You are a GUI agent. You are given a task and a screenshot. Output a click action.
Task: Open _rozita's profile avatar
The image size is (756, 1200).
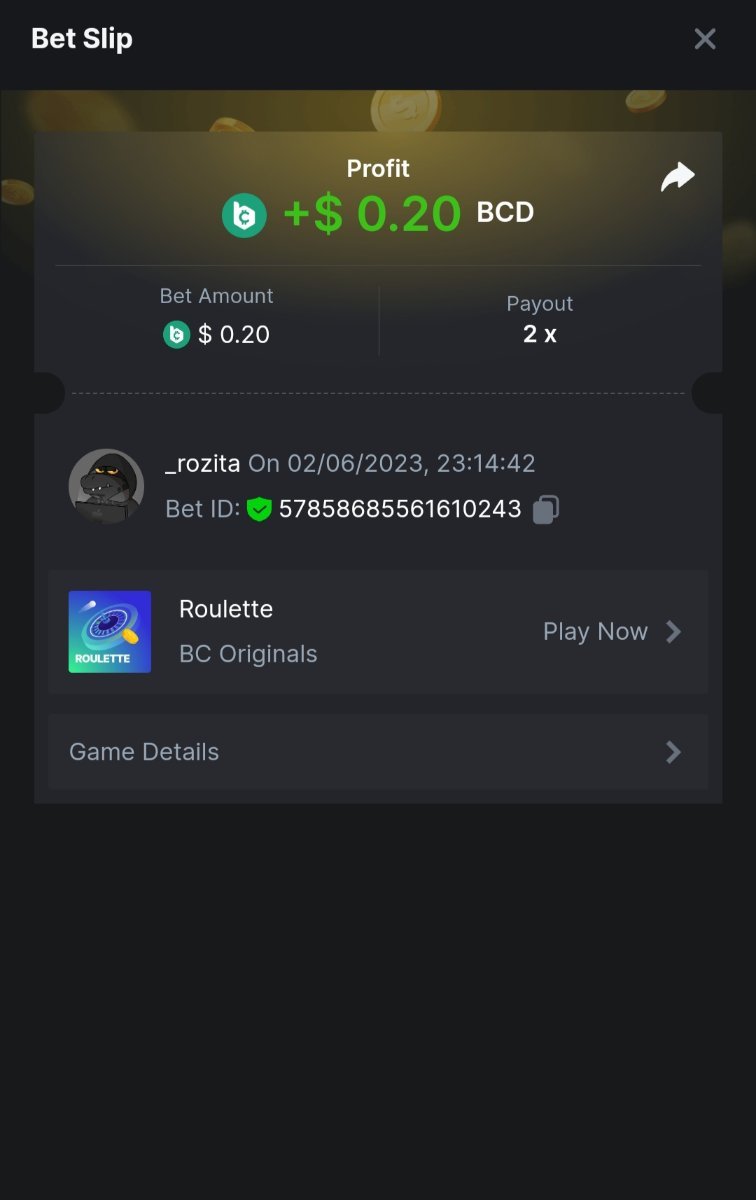106,486
